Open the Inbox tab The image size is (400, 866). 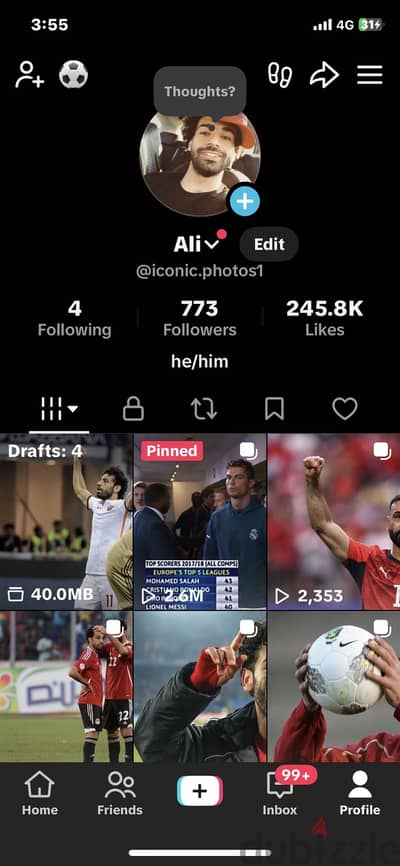280,794
